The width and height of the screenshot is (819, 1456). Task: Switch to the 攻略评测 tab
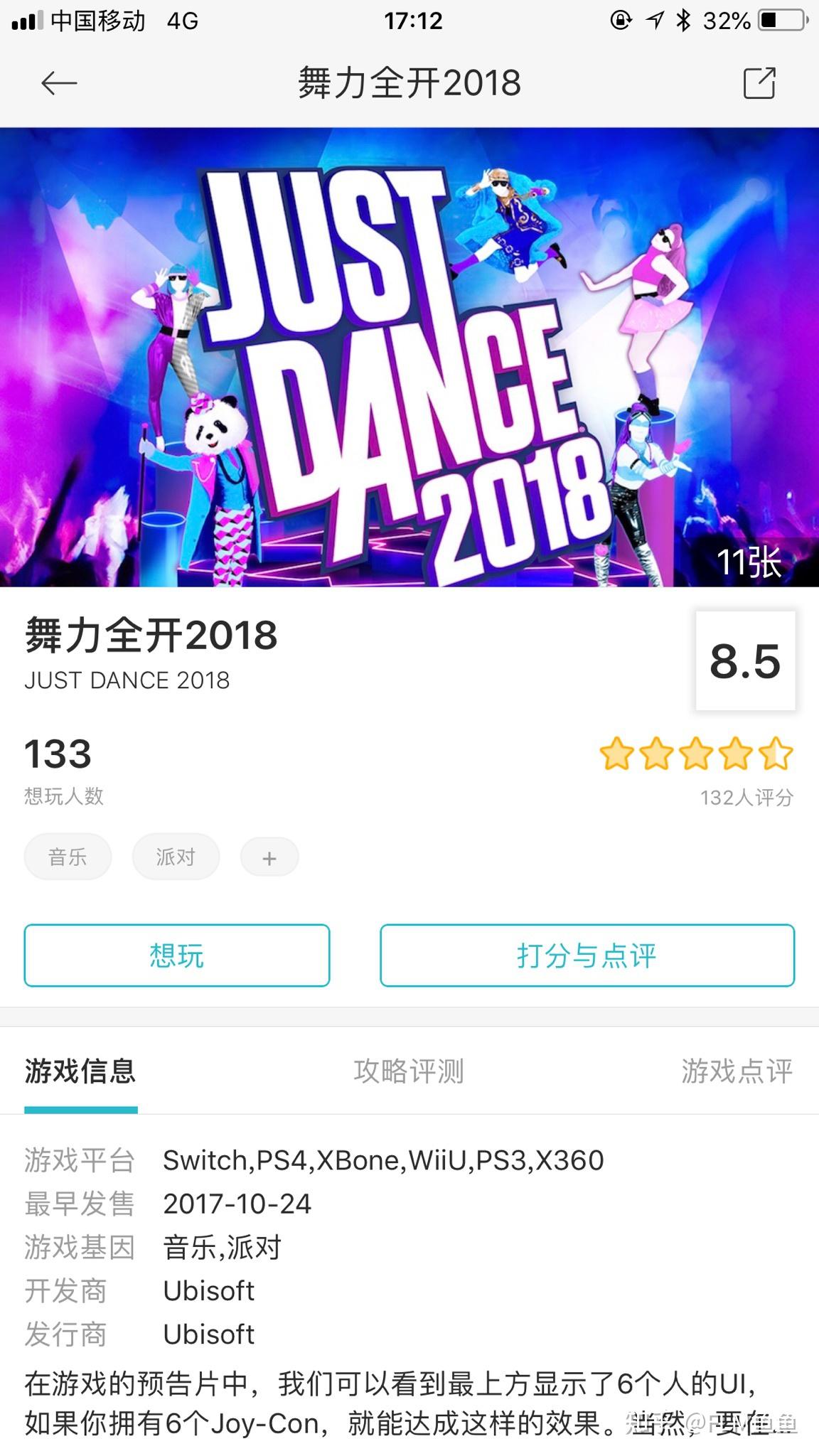(x=409, y=1071)
